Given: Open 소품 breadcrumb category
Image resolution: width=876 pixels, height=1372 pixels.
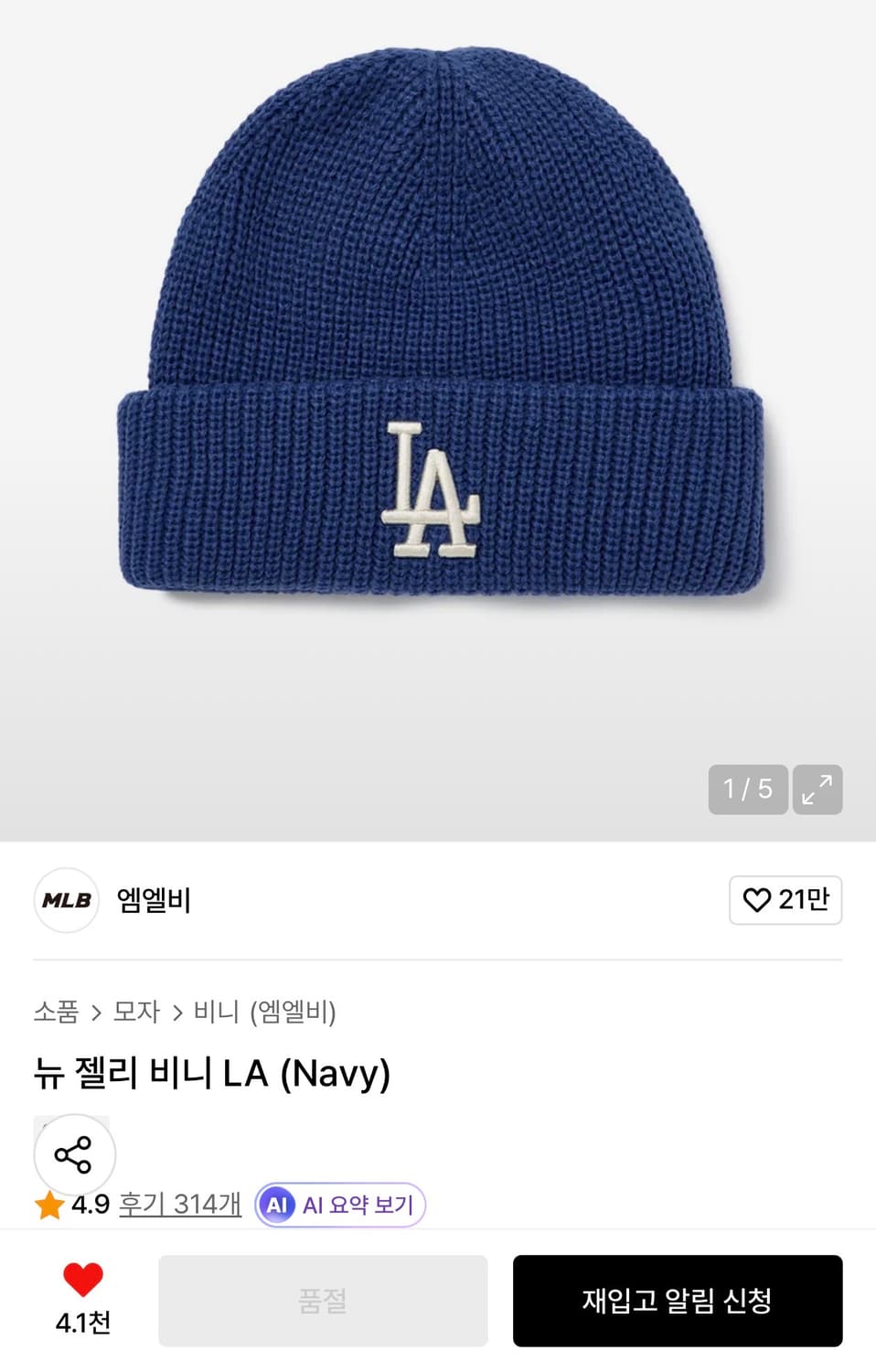Looking at the screenshot, I should point(55,1013).
